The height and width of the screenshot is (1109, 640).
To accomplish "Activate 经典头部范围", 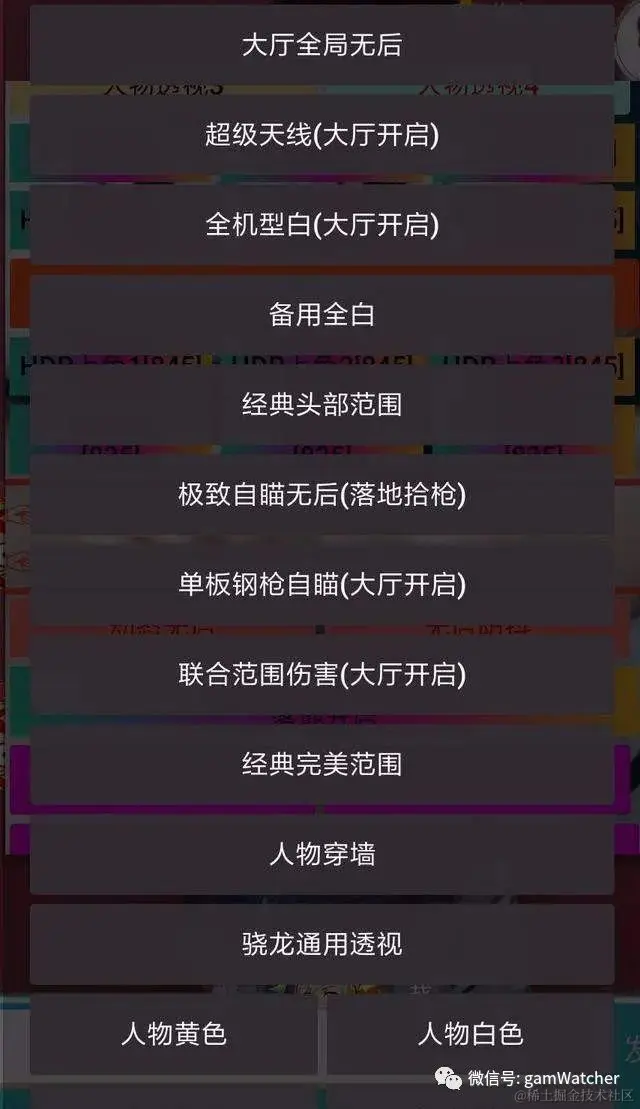I will pyautogui.click(x=321, y=404).
